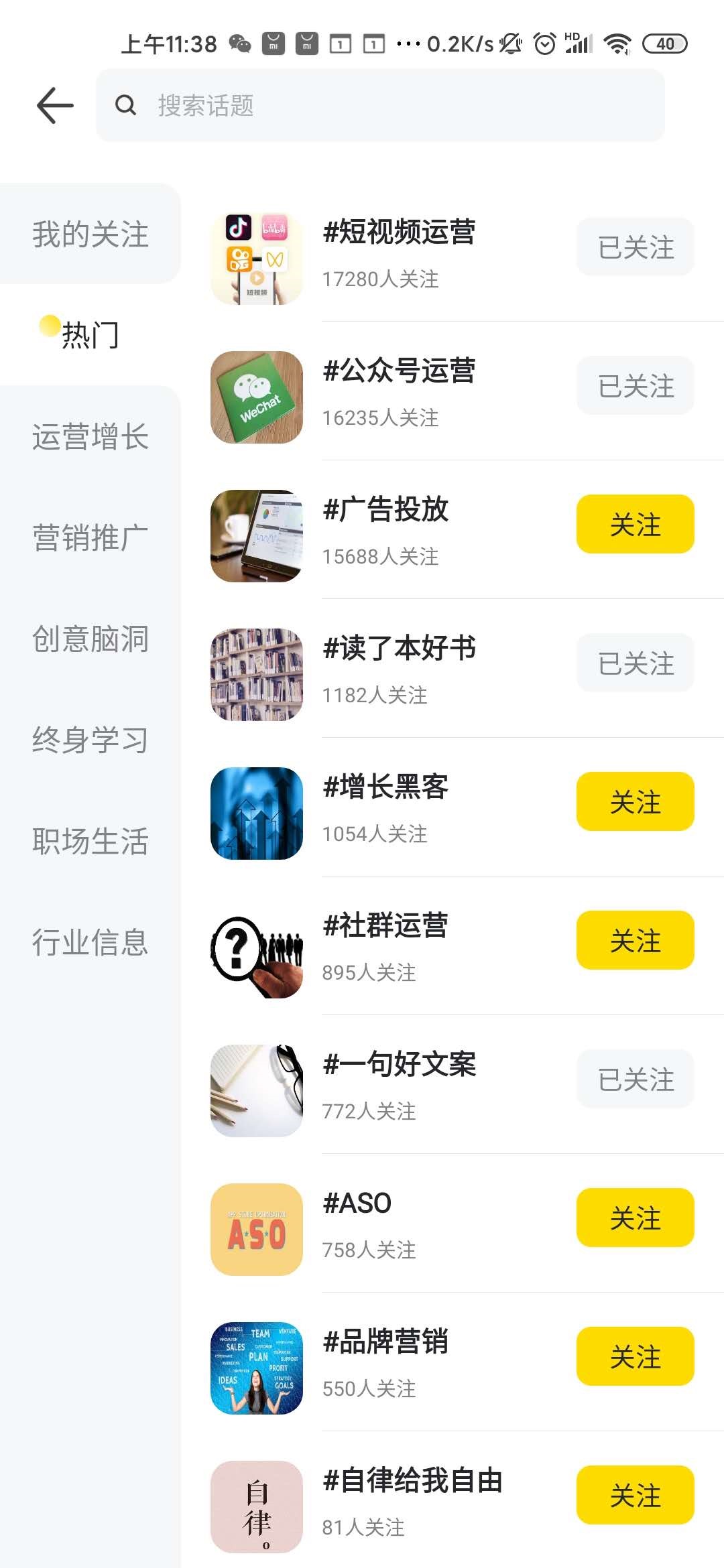The image size is (724, 1568).
Task: Select the 热门 category
Action: [x=90, y=335]
